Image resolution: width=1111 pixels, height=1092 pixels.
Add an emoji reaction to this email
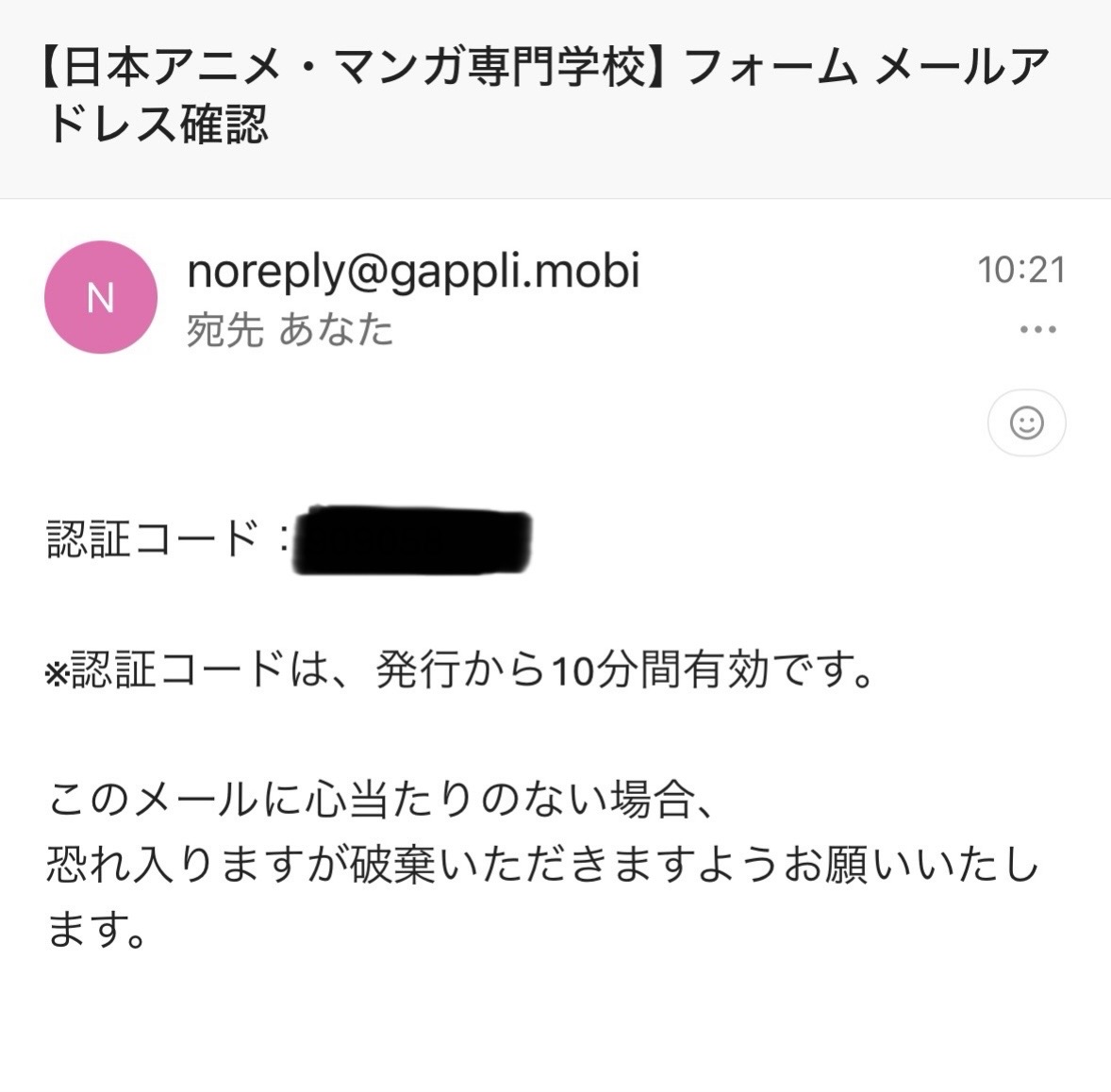(1027, 423)
